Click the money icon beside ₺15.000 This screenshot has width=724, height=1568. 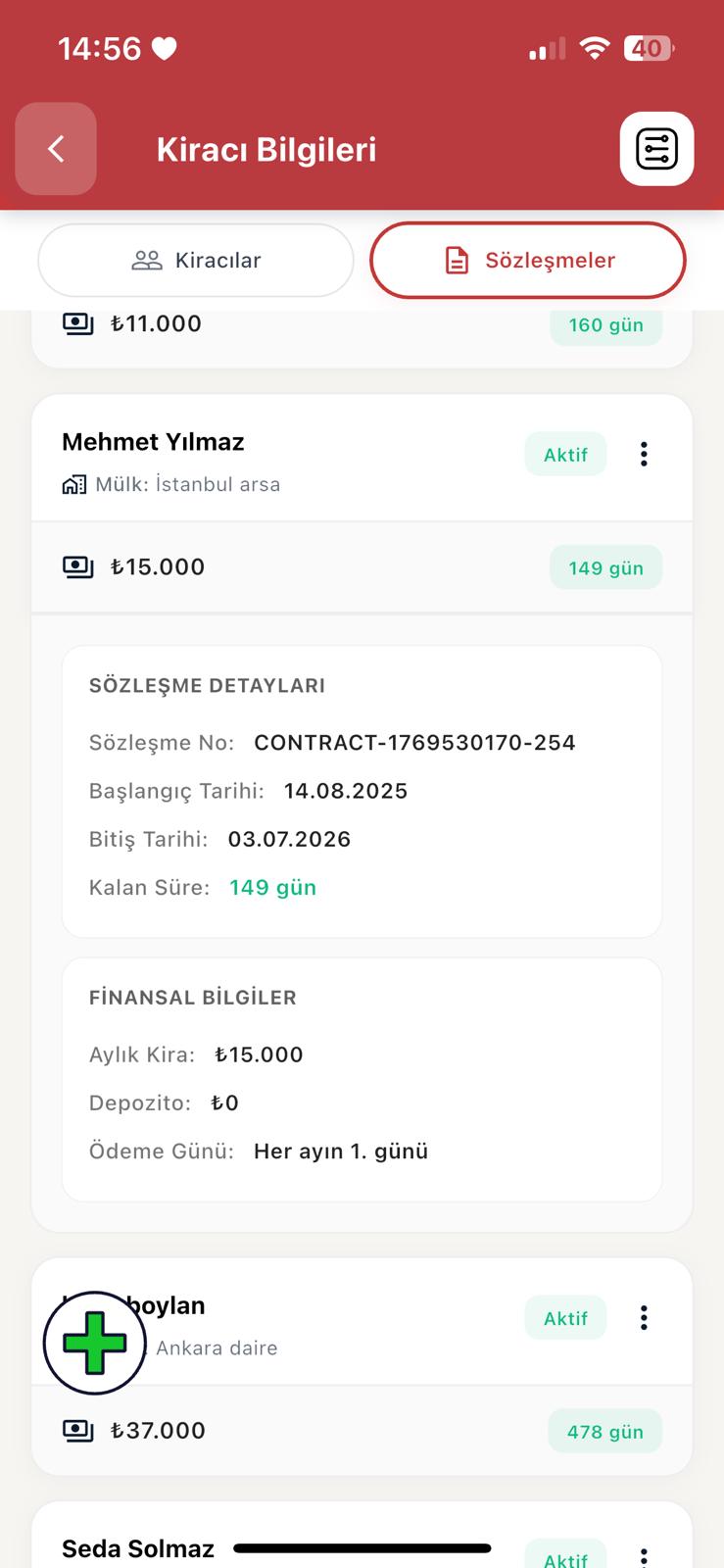tap(78, 566)
